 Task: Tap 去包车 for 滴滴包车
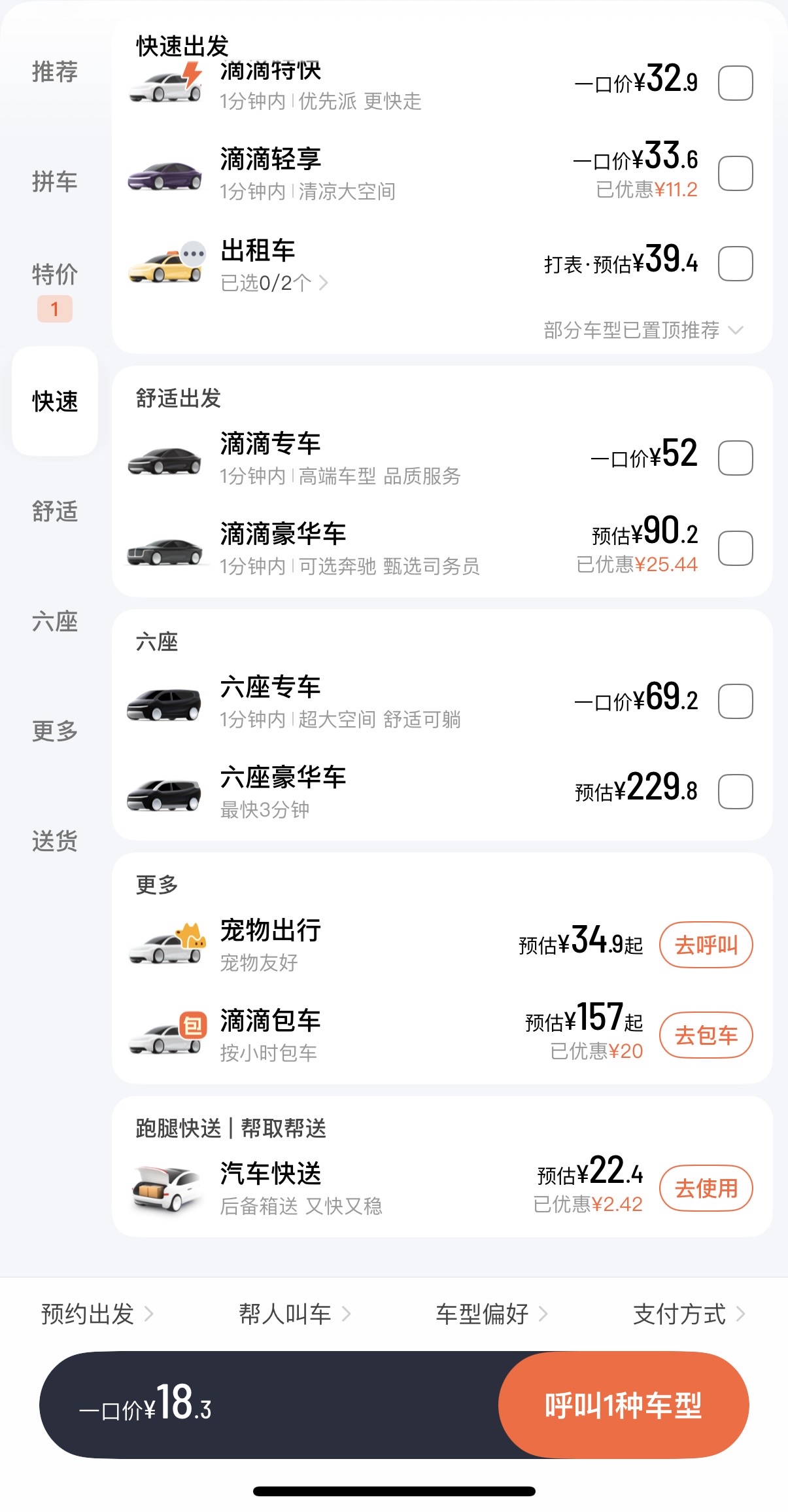pyautogui.click(x=706, y=1035)
